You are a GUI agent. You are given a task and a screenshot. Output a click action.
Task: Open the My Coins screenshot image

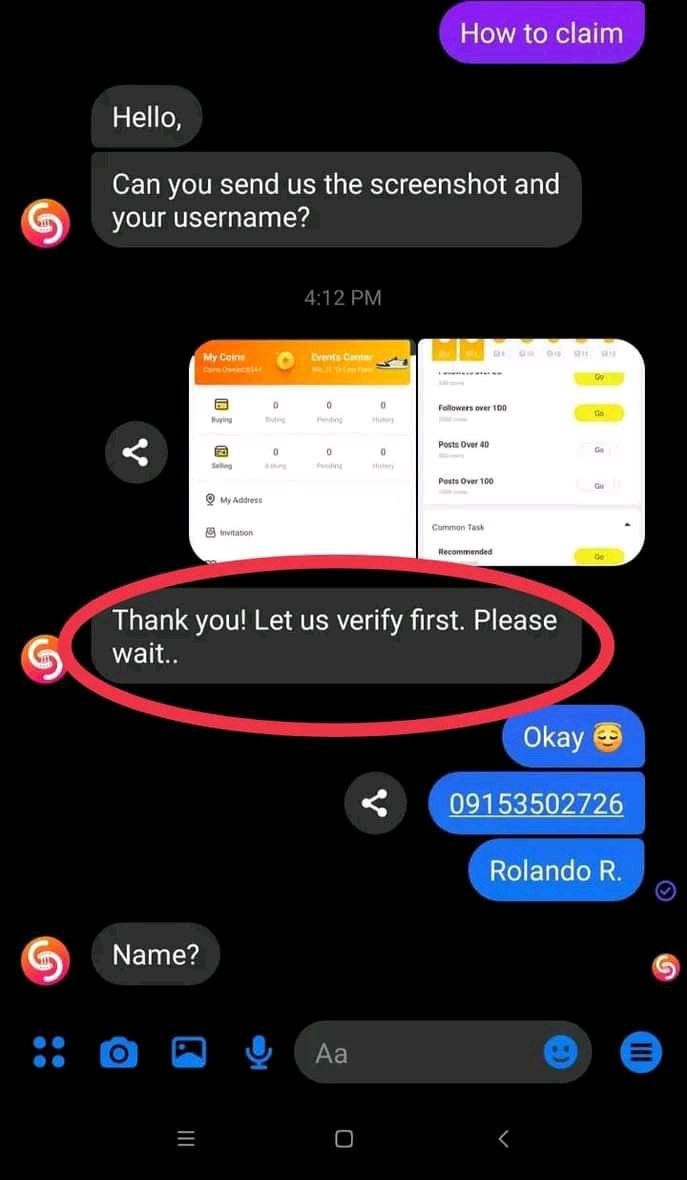tap(301, 452)
